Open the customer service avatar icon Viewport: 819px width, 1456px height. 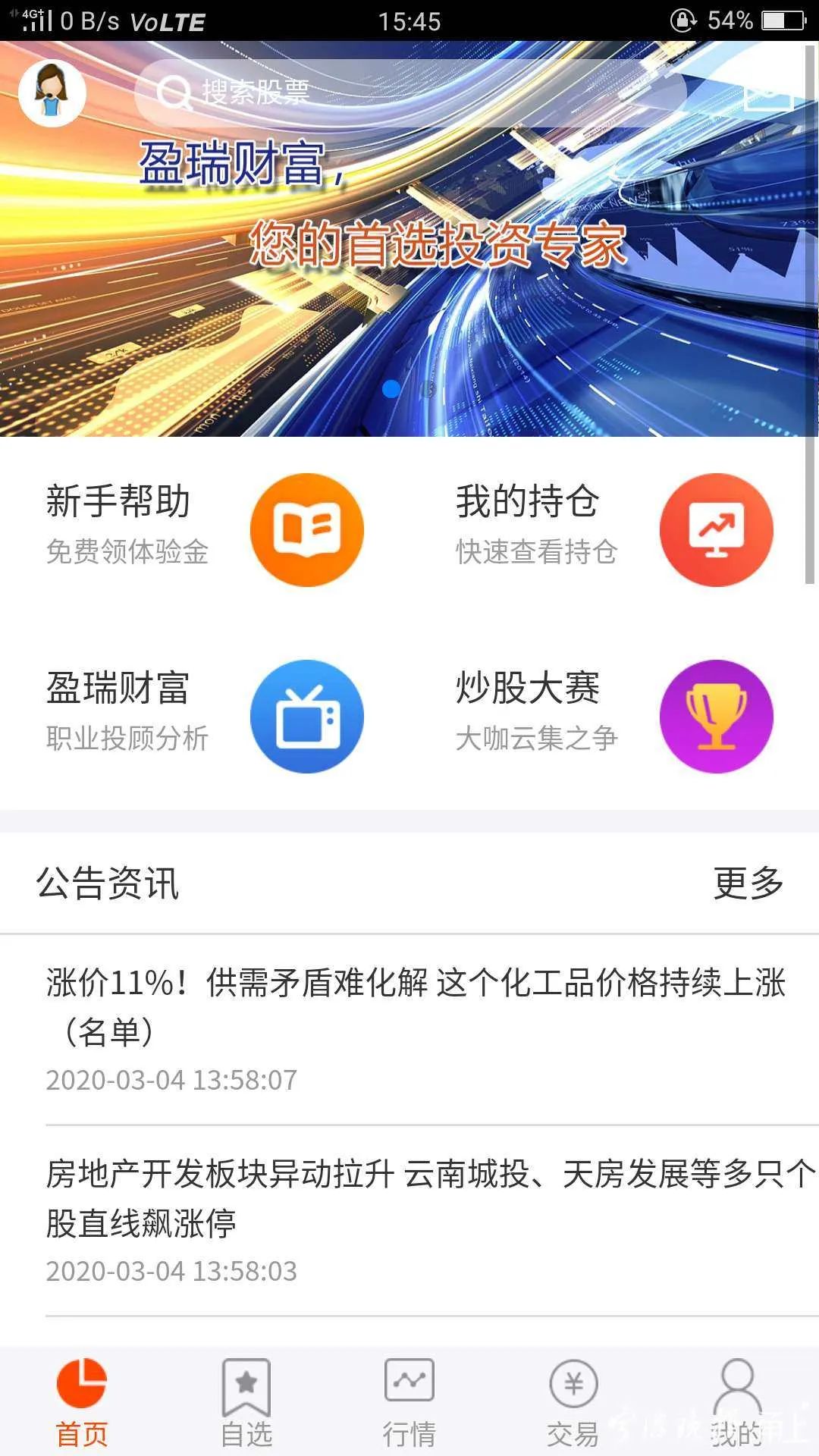tap(52, 93)
